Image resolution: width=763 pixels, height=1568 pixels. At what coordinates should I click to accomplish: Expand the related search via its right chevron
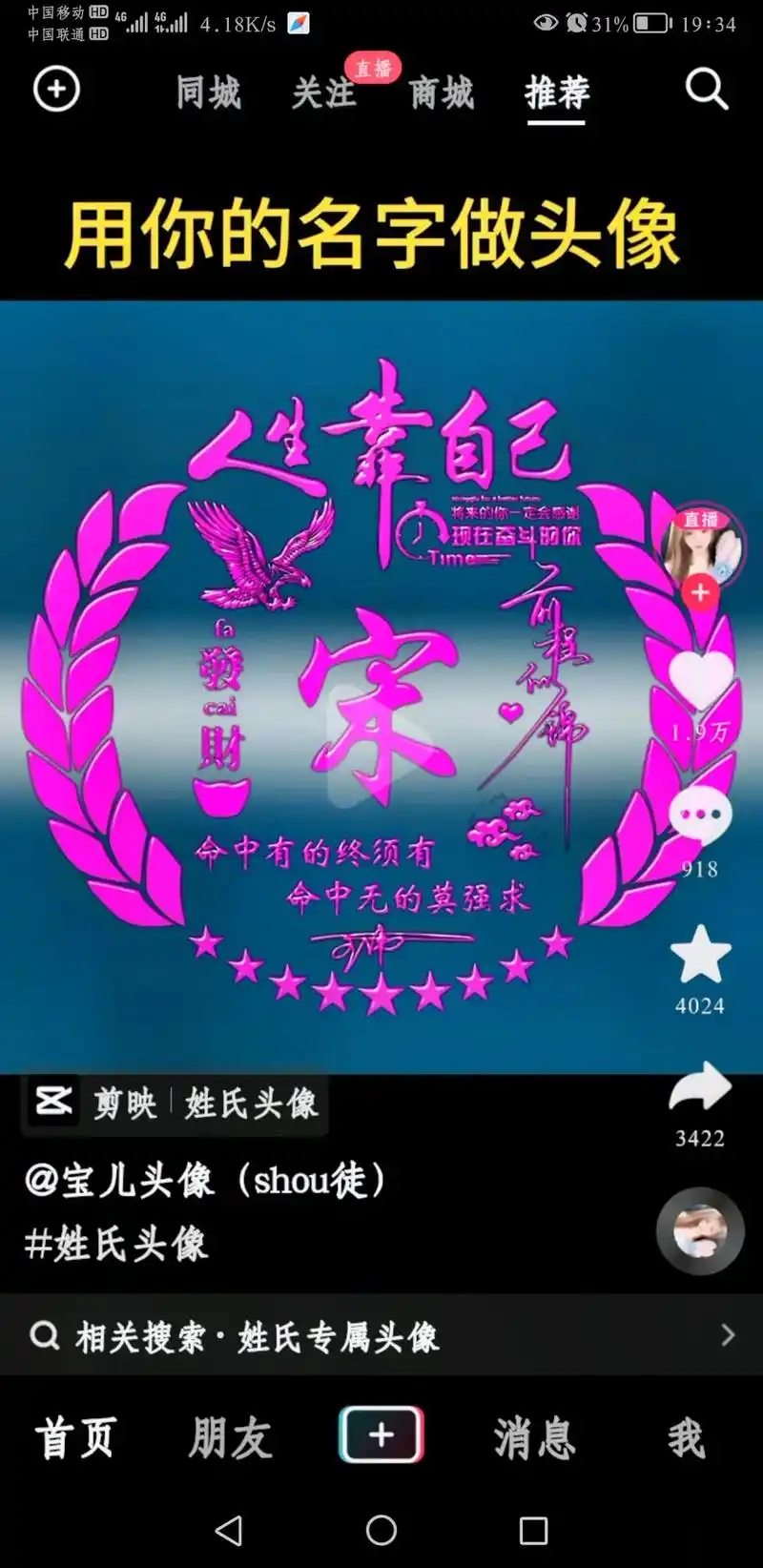coord(727,1336)
